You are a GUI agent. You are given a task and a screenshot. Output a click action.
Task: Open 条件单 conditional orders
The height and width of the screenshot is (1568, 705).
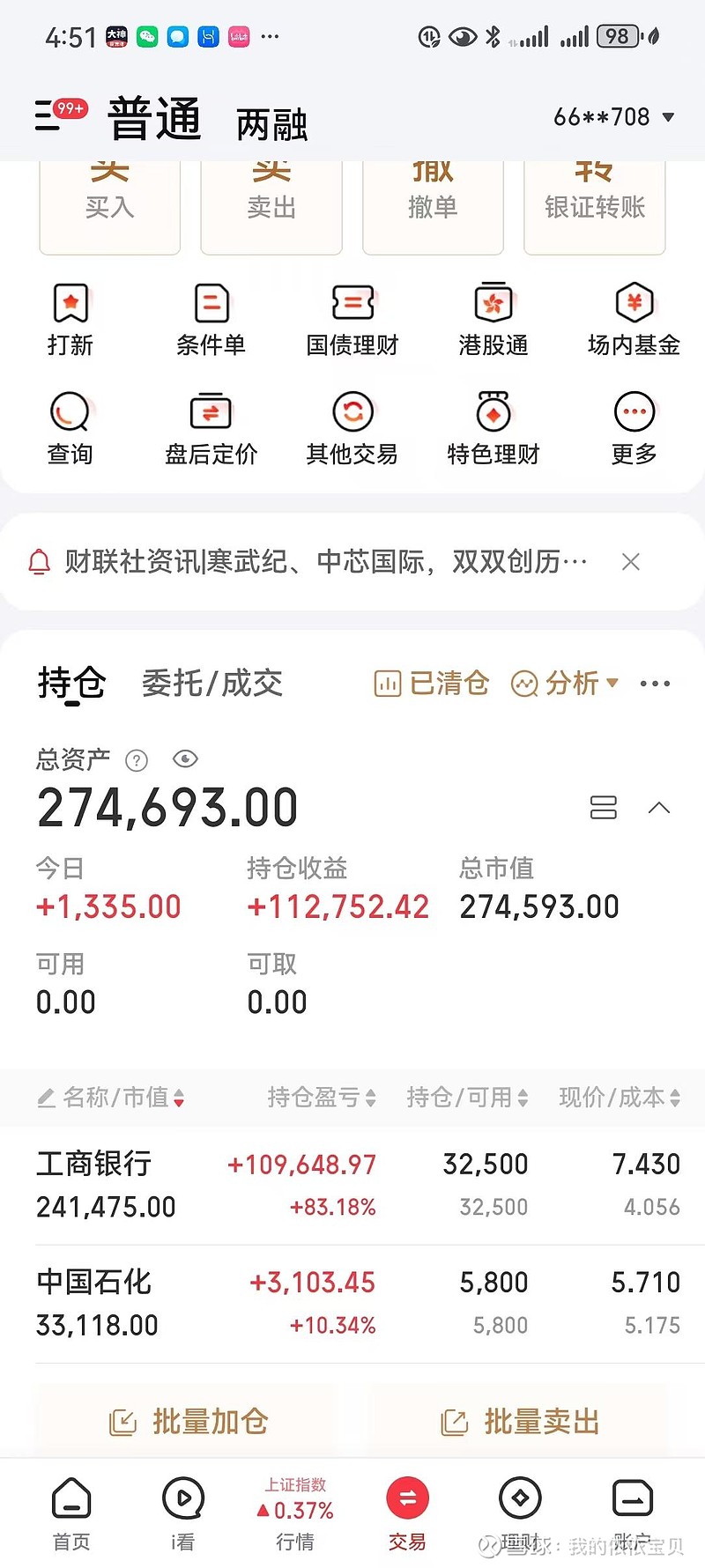tap(211, 319)
